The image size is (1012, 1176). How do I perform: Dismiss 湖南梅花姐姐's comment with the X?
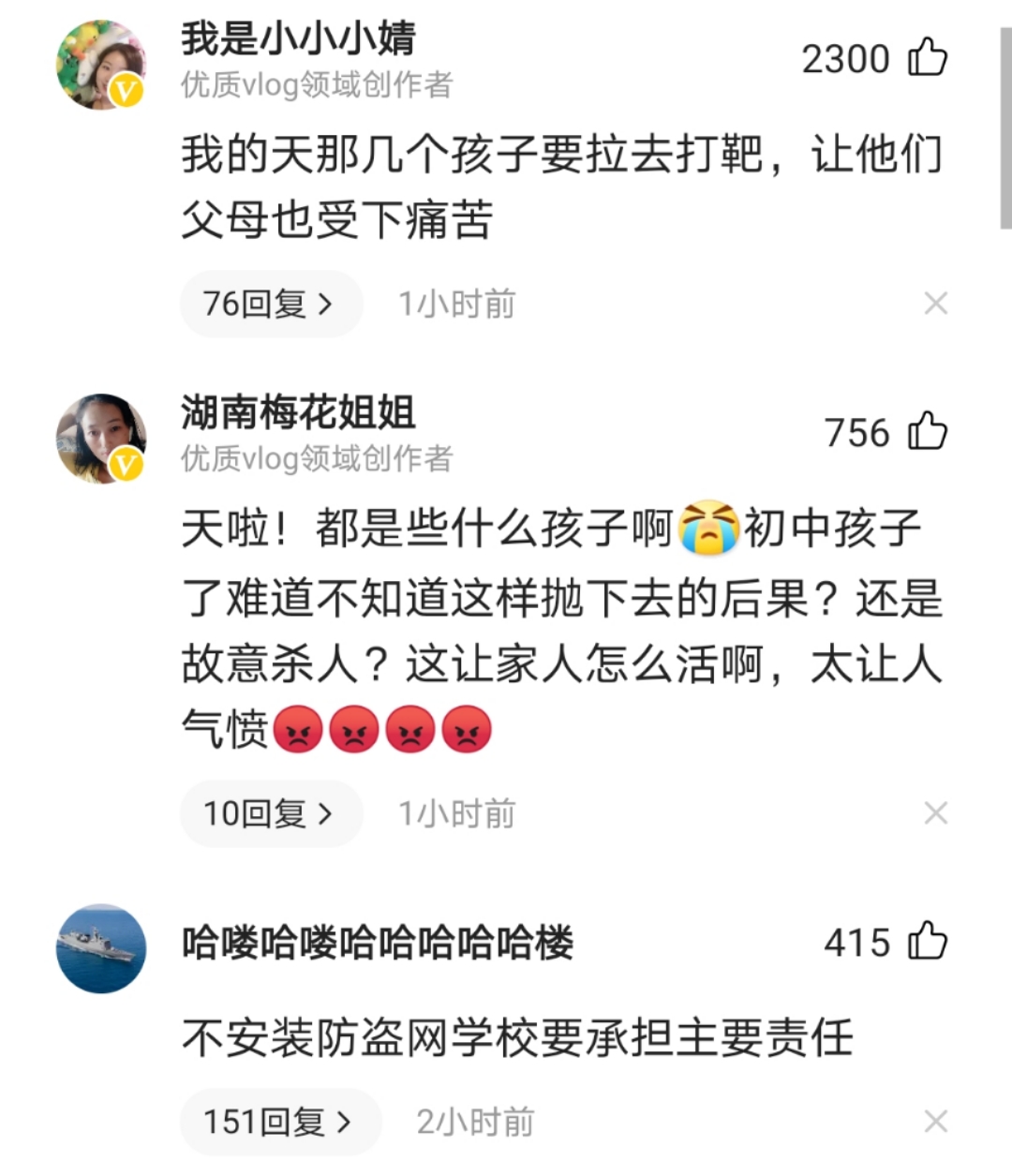click(936, 813)
